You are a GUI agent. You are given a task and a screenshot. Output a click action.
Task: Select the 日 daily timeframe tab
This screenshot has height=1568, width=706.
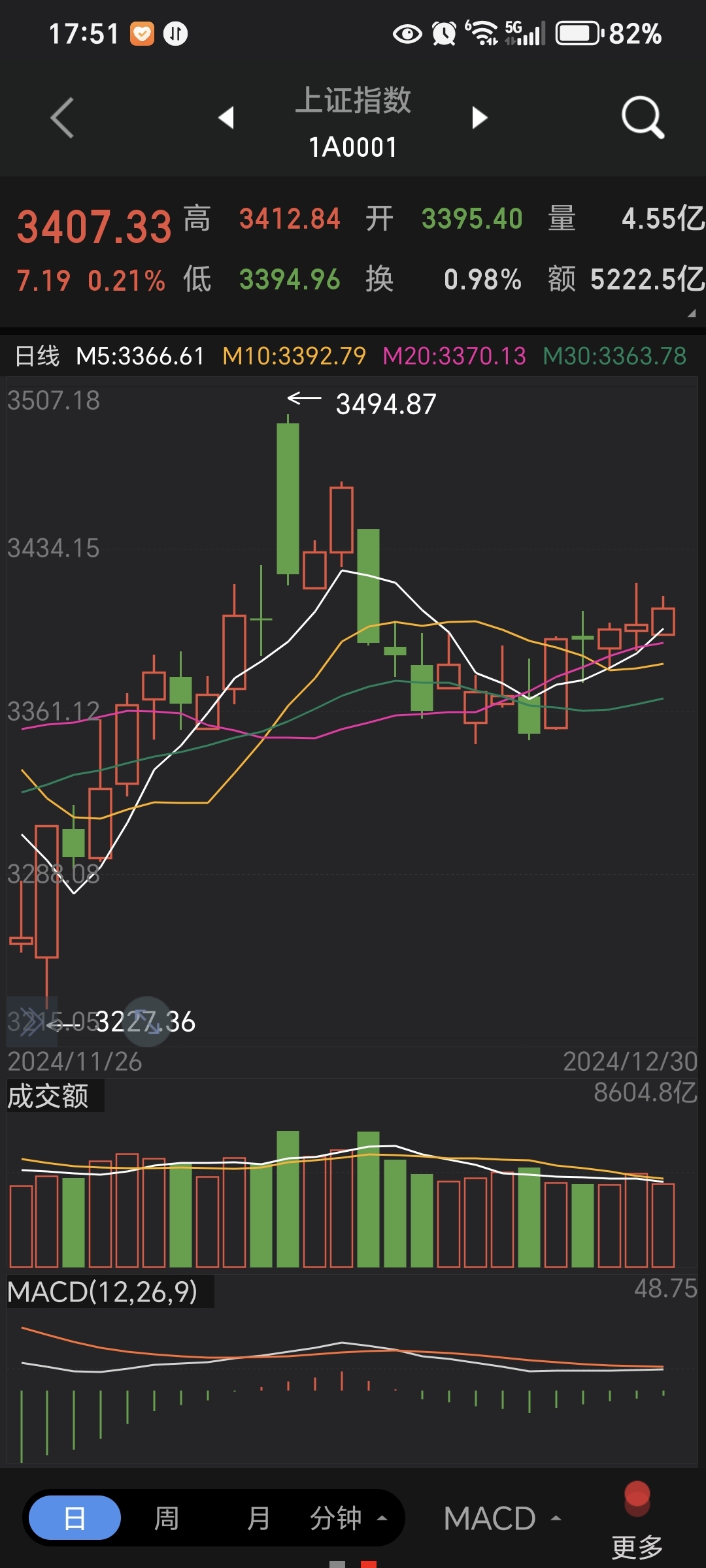click(73, 1517)
